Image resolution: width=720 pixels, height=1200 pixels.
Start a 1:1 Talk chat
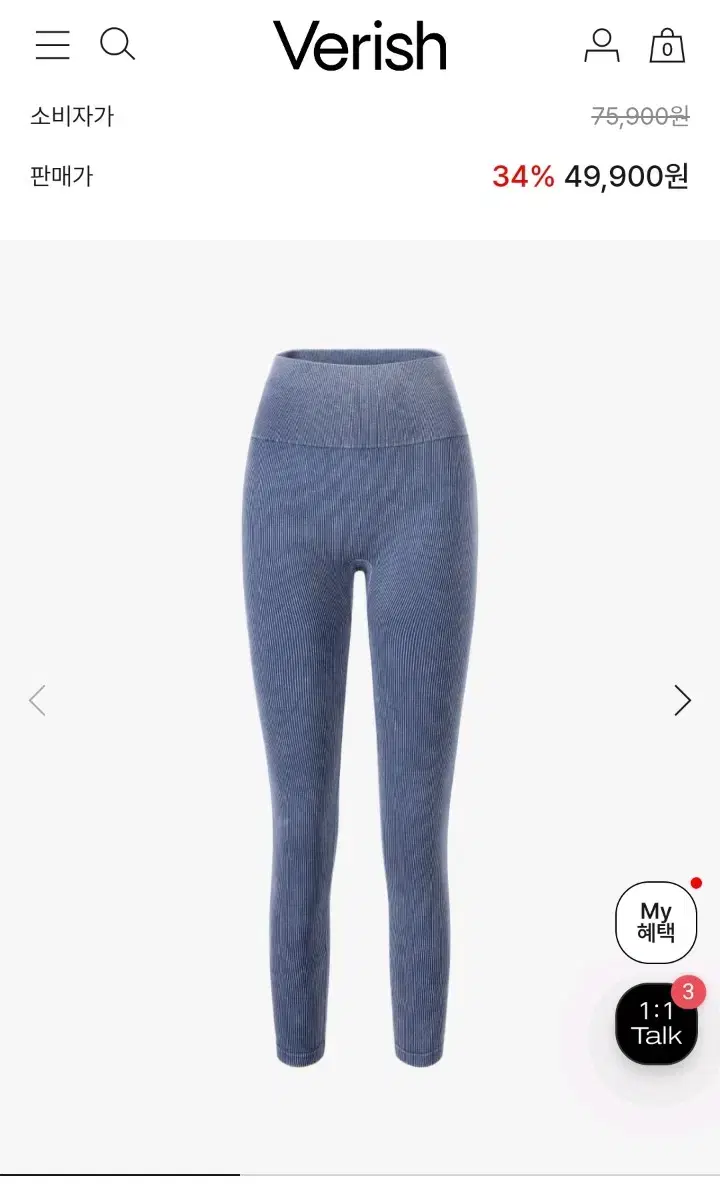[x=656, y=1024]
